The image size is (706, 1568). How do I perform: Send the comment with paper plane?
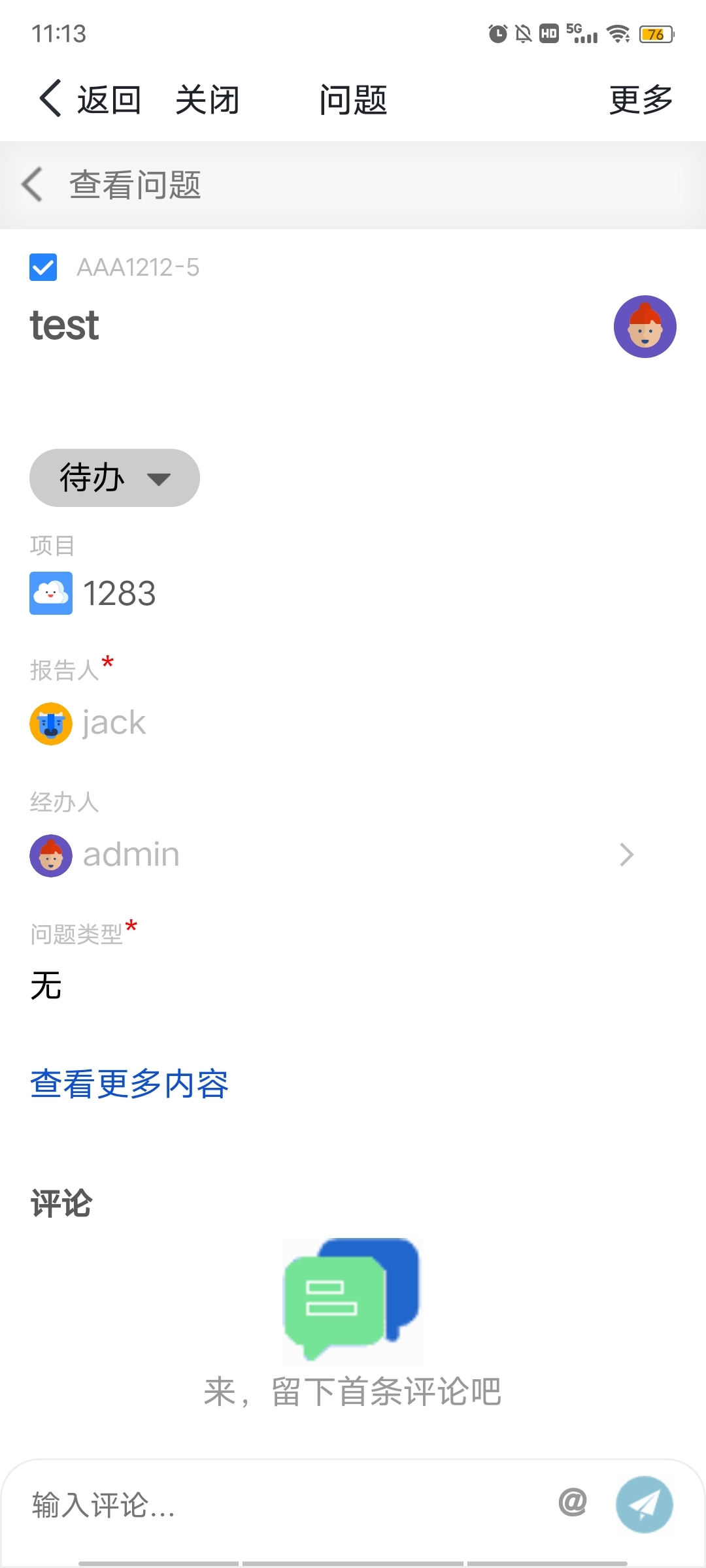[645, 1505]
